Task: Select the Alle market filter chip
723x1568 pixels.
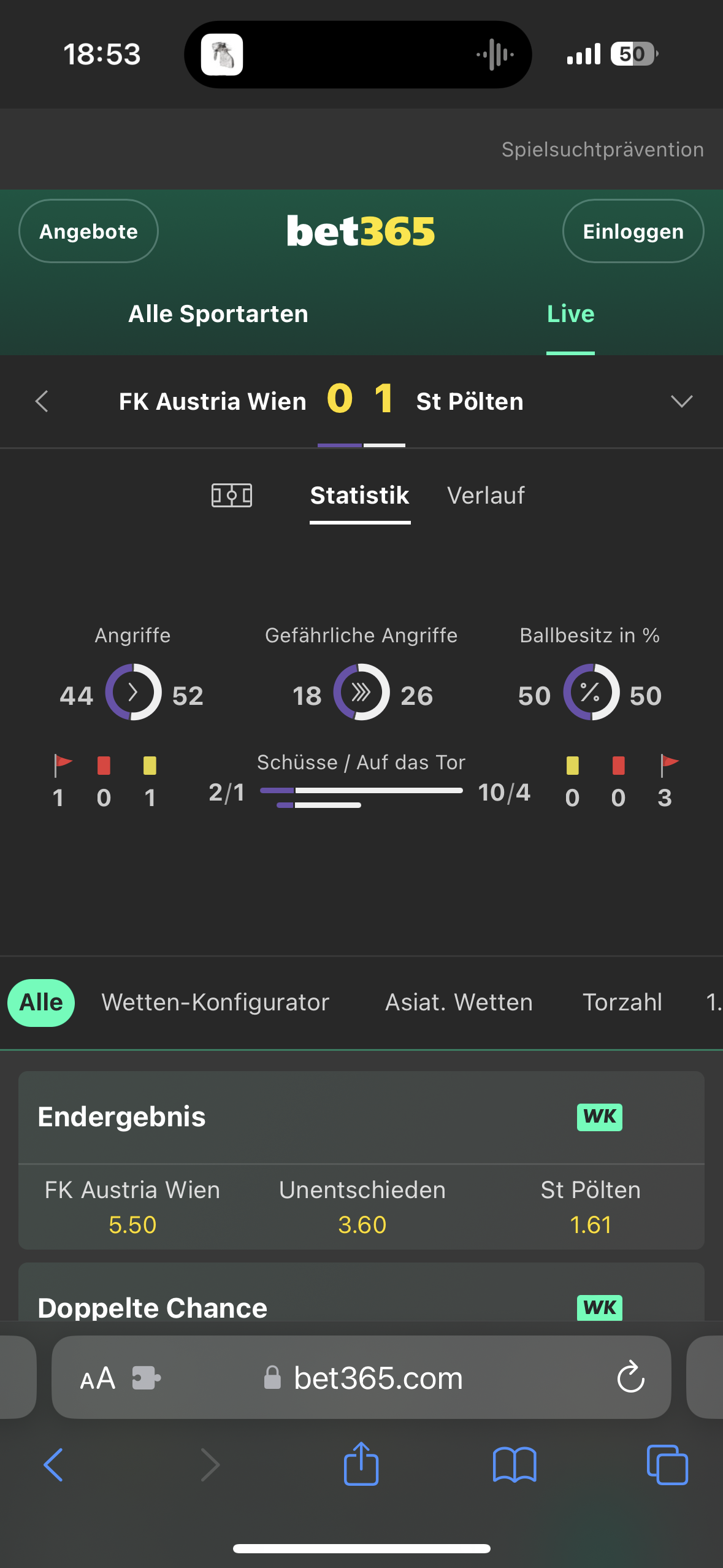Action: point(41,1002)
